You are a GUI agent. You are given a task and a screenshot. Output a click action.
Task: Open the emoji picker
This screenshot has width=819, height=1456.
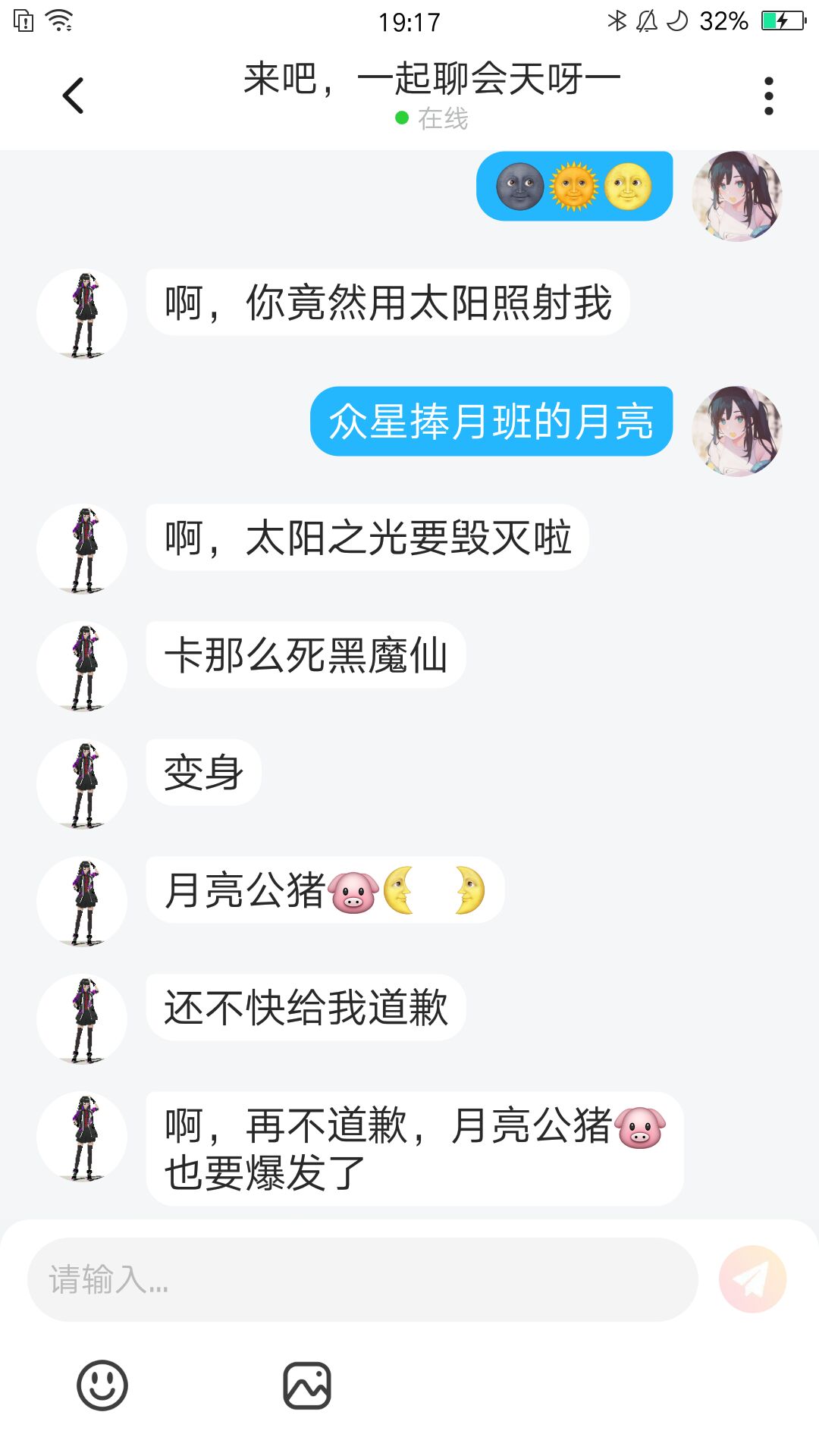click(102, 1385)
